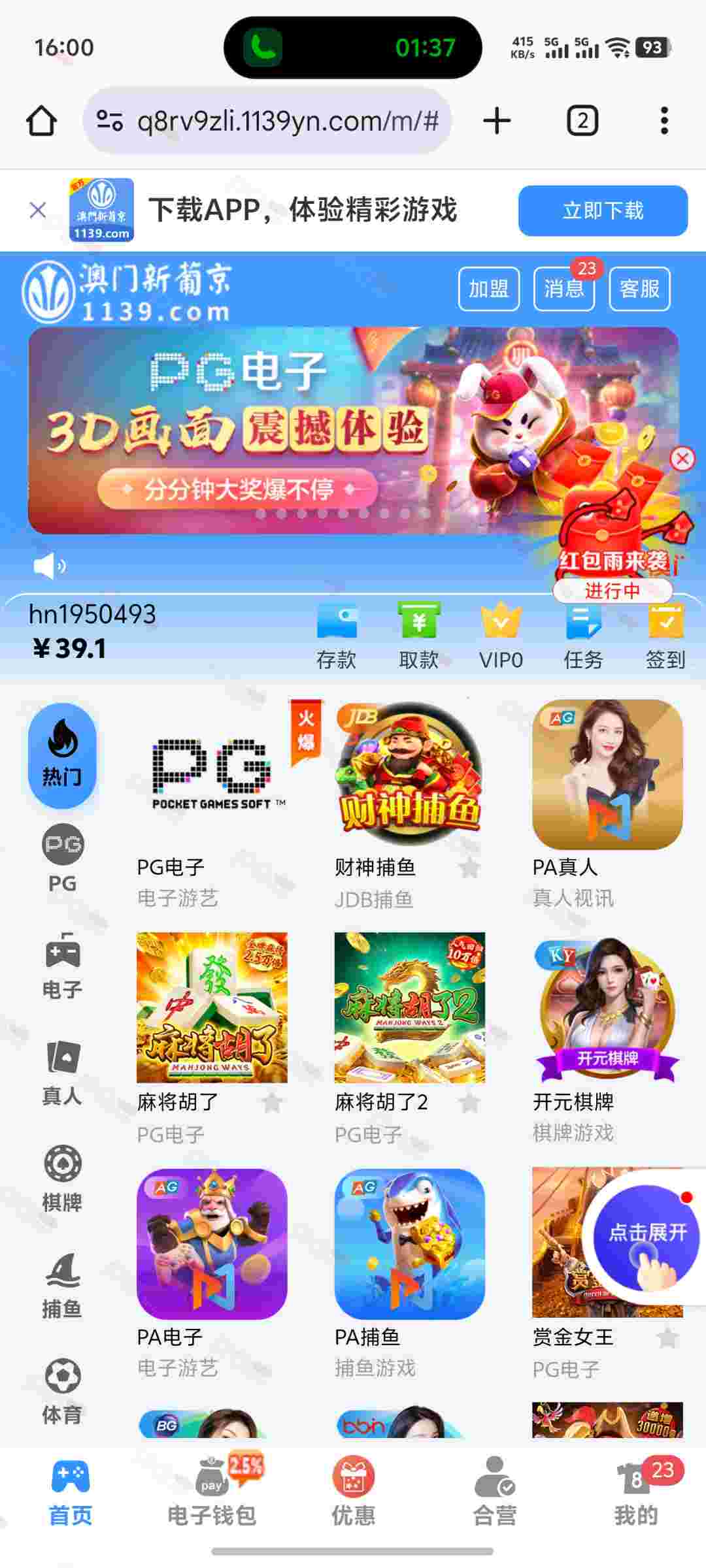The width and height of the screenshot is (706, 1568).
Task: Tap the 立即下载 button
Action: [603, 210]
